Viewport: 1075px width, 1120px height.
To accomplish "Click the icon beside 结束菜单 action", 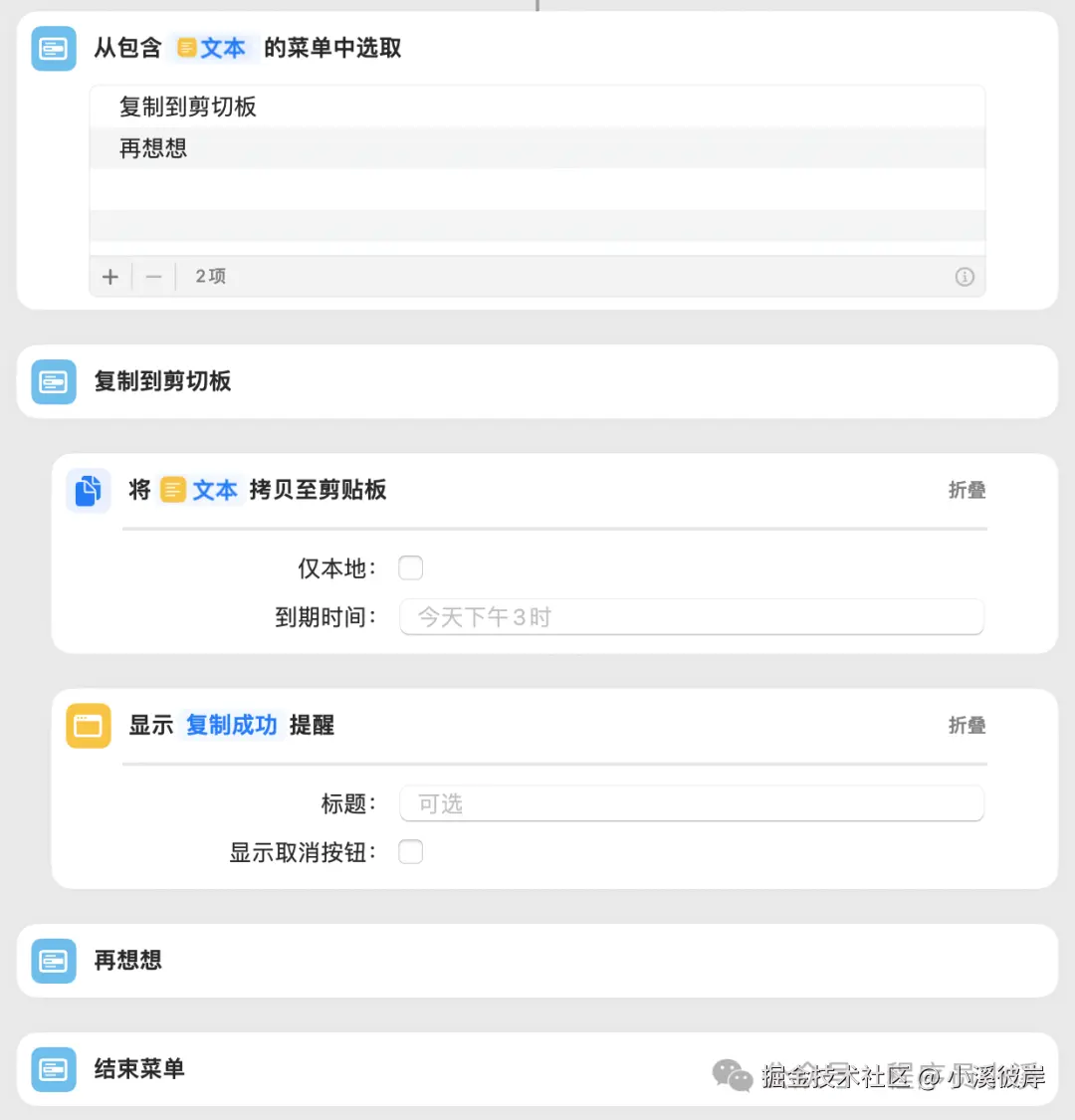I will point(53,1069).
